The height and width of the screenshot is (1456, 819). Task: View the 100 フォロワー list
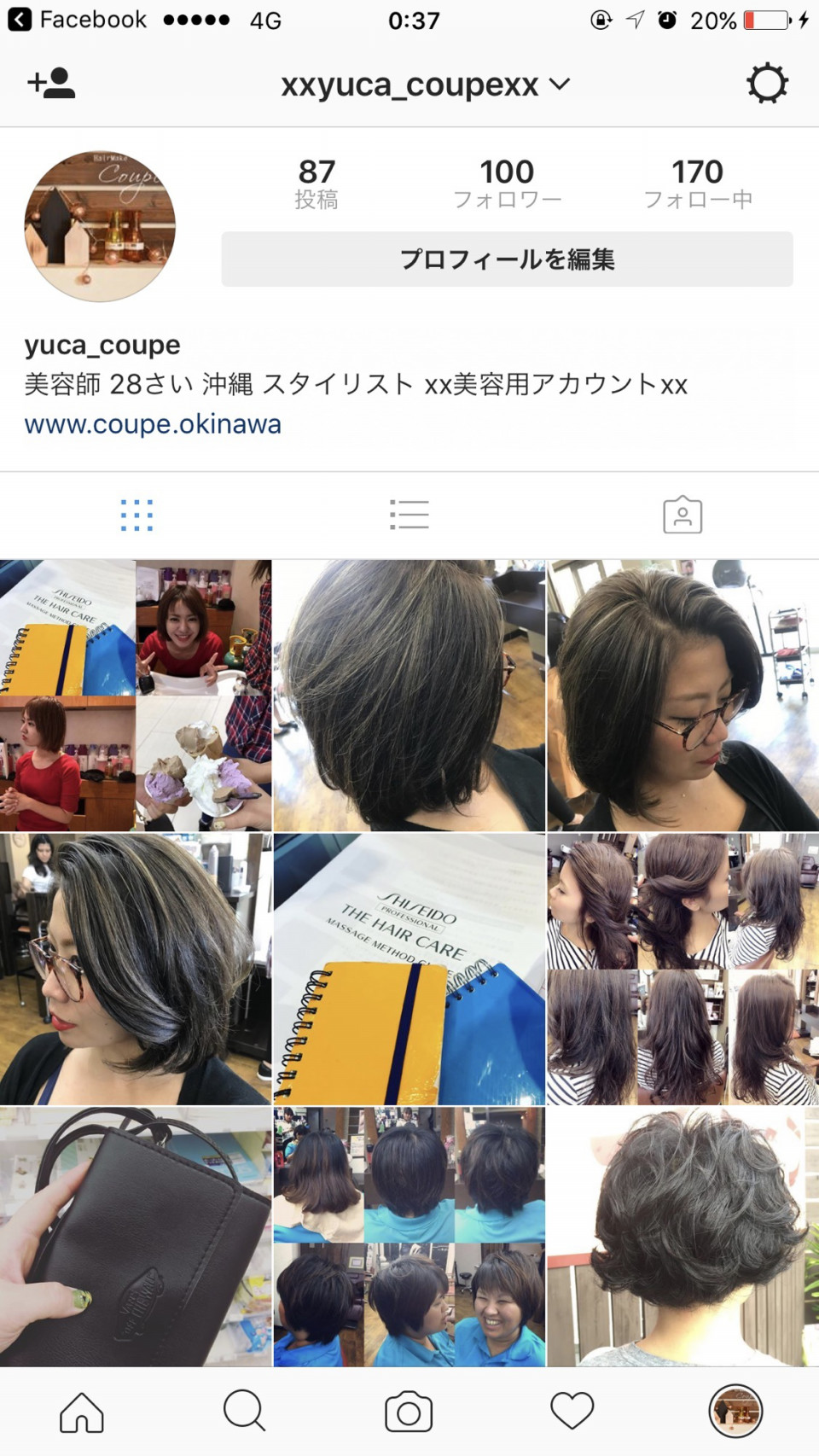click(507, 183)
